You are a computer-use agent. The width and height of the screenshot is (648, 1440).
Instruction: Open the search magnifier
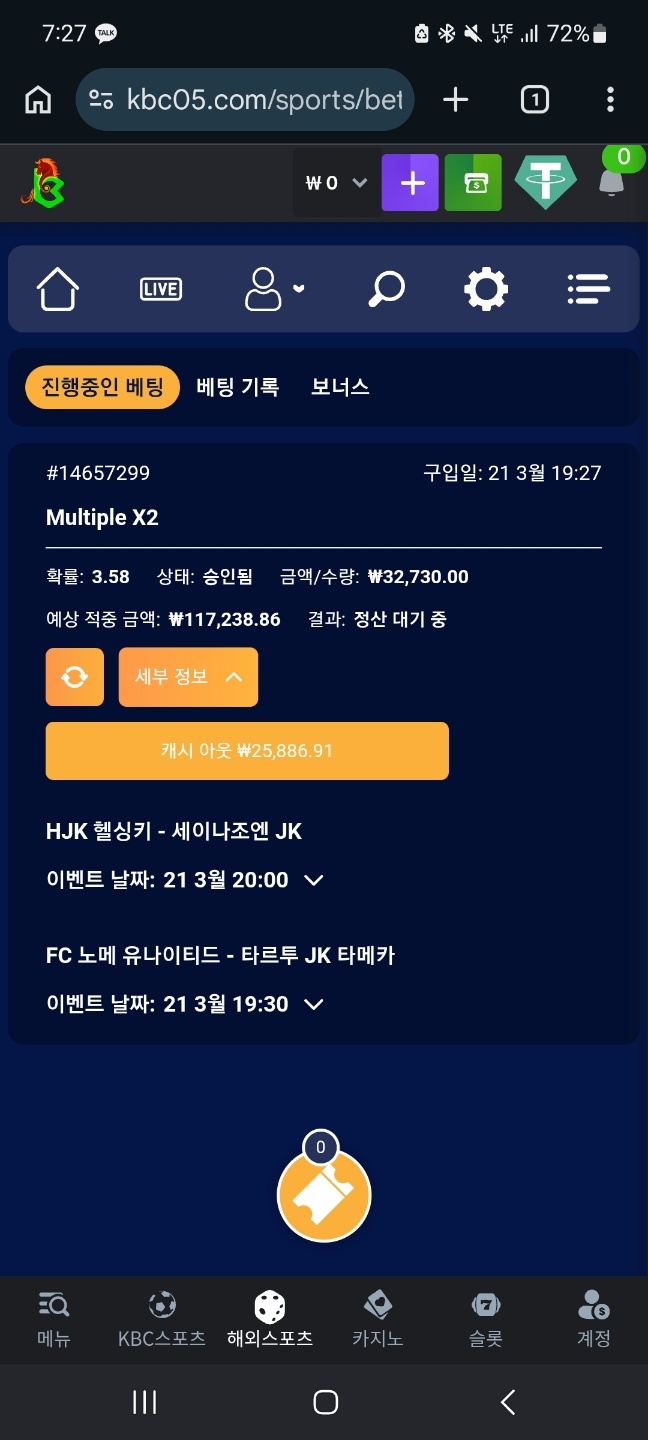386,289
